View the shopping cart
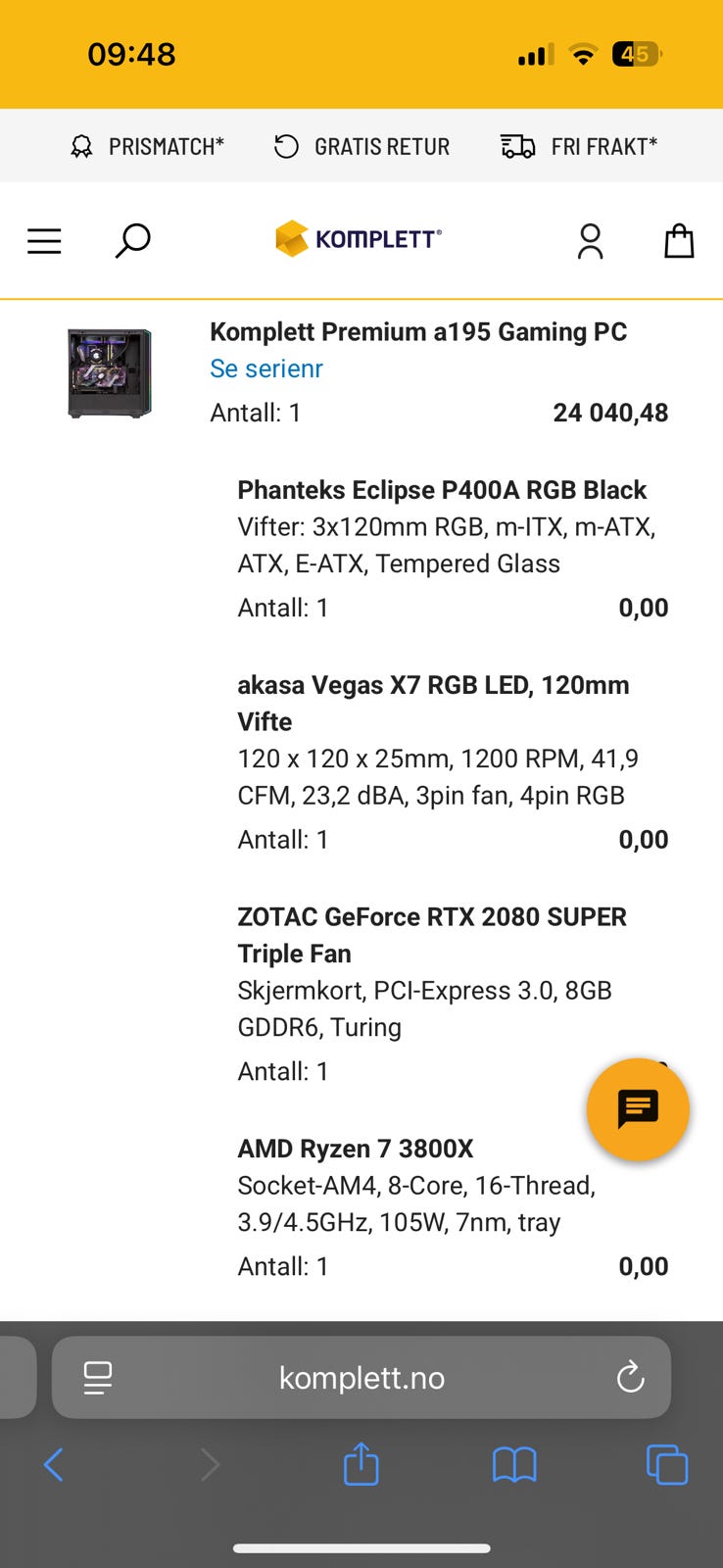This screenshot has width=723, height=1568. [679, 240]
